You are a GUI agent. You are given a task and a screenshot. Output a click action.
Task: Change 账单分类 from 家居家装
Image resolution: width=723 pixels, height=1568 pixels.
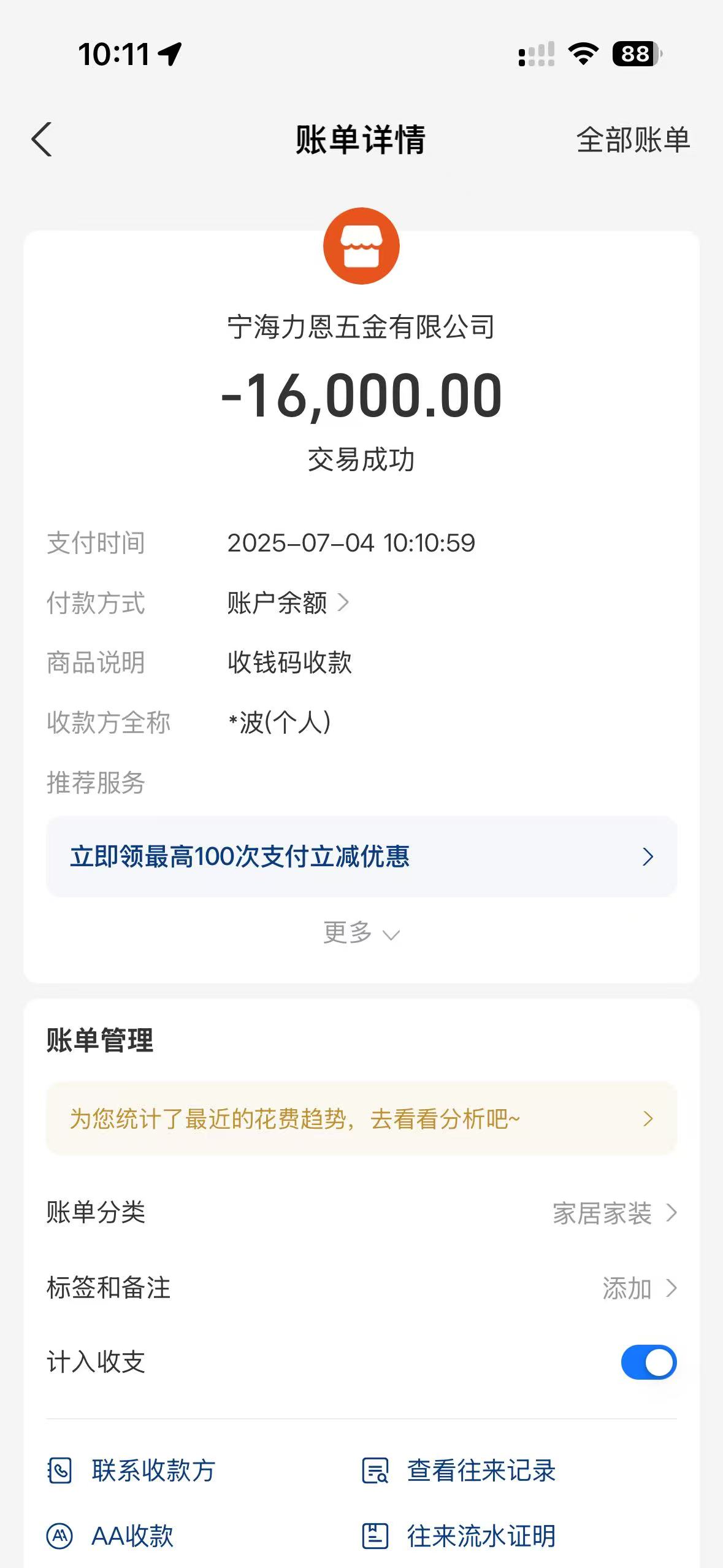pyautogui.click(x=362, y=1213)
